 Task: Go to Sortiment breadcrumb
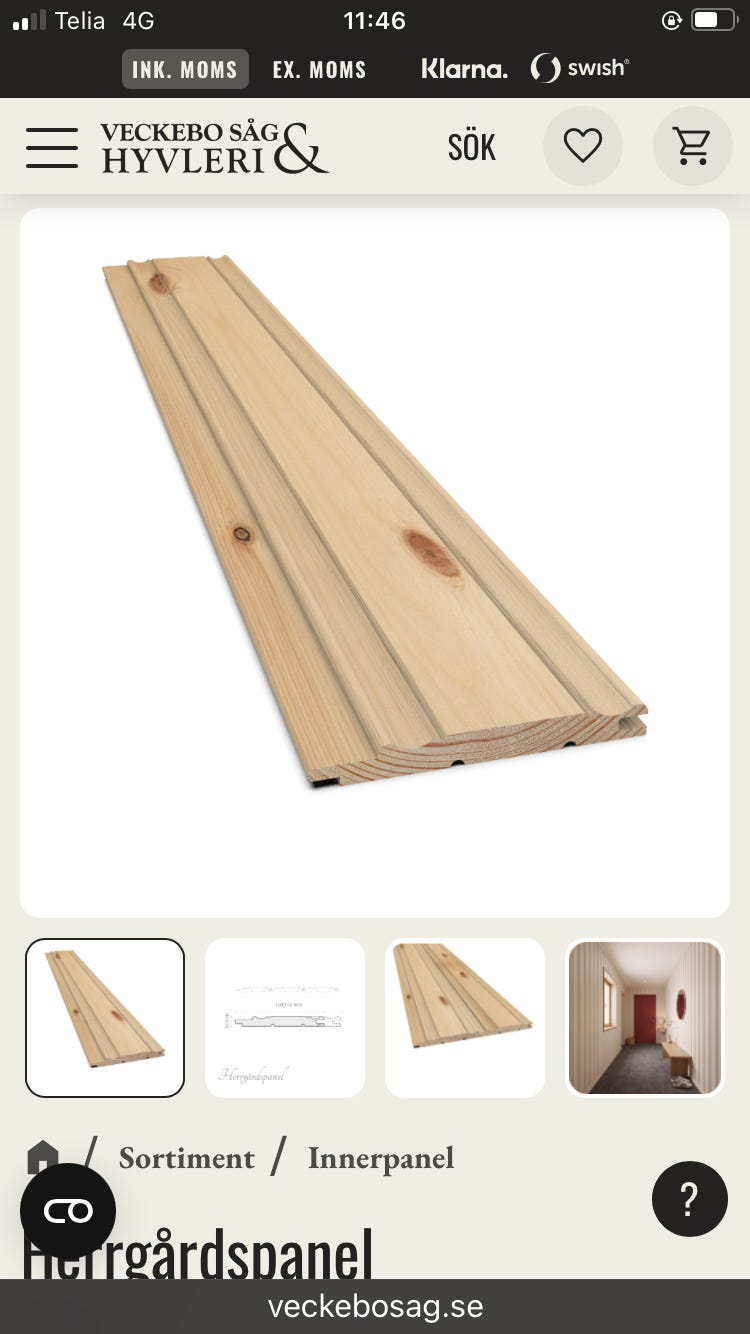click(x=187, y=1158)
